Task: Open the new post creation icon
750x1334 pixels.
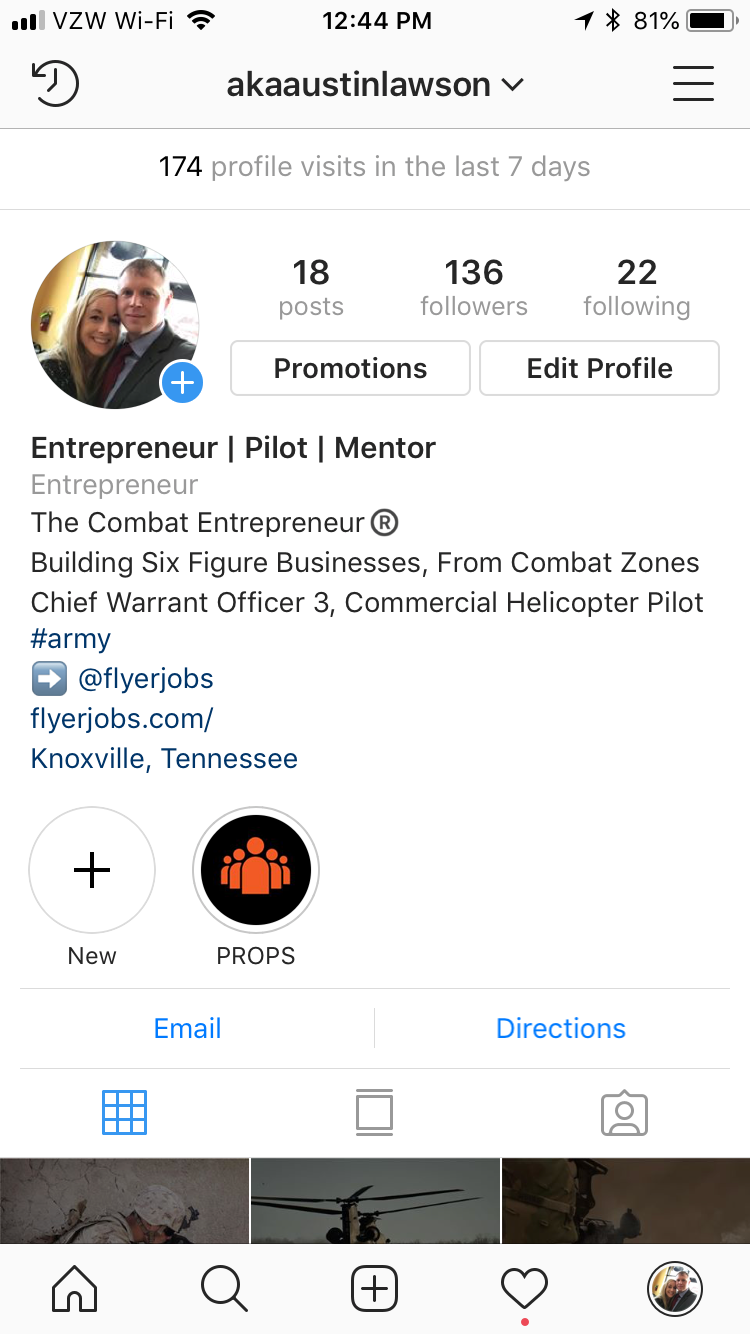Action: pos(374,1289)
